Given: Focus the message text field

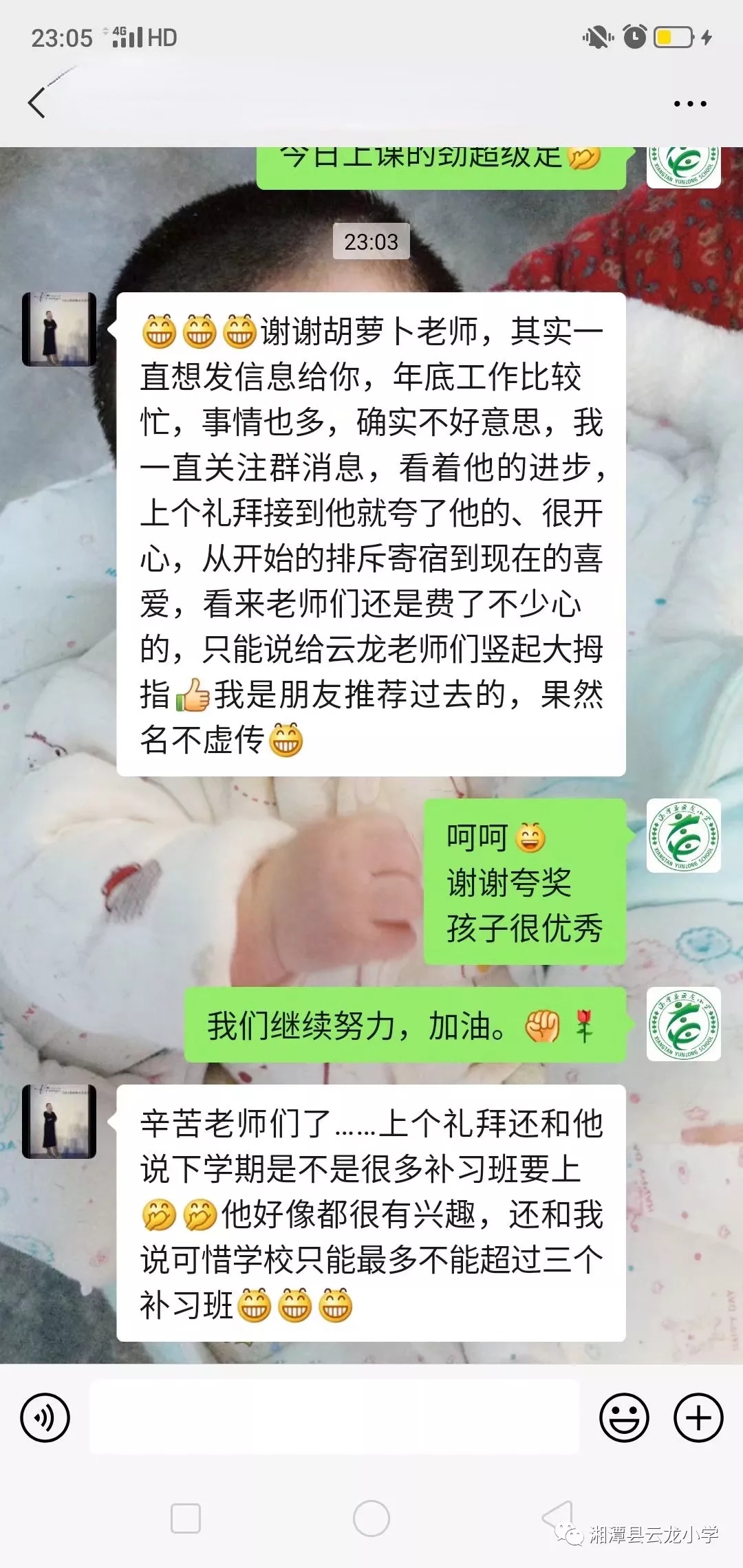Looking at the screenshot, I should coord(334,1417).
